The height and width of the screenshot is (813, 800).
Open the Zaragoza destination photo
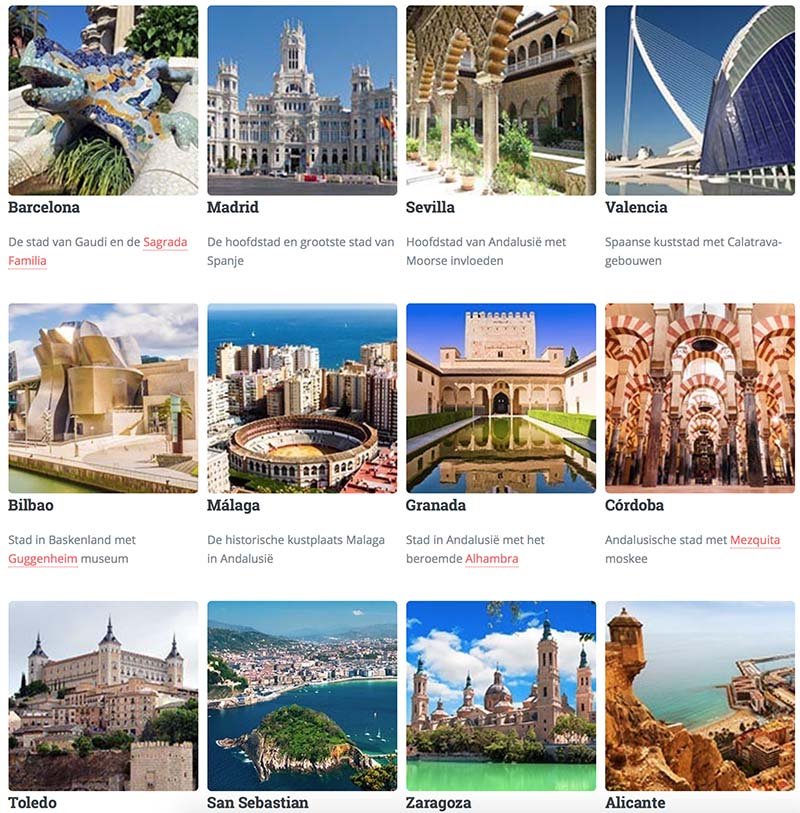click(x=501, y=695)
